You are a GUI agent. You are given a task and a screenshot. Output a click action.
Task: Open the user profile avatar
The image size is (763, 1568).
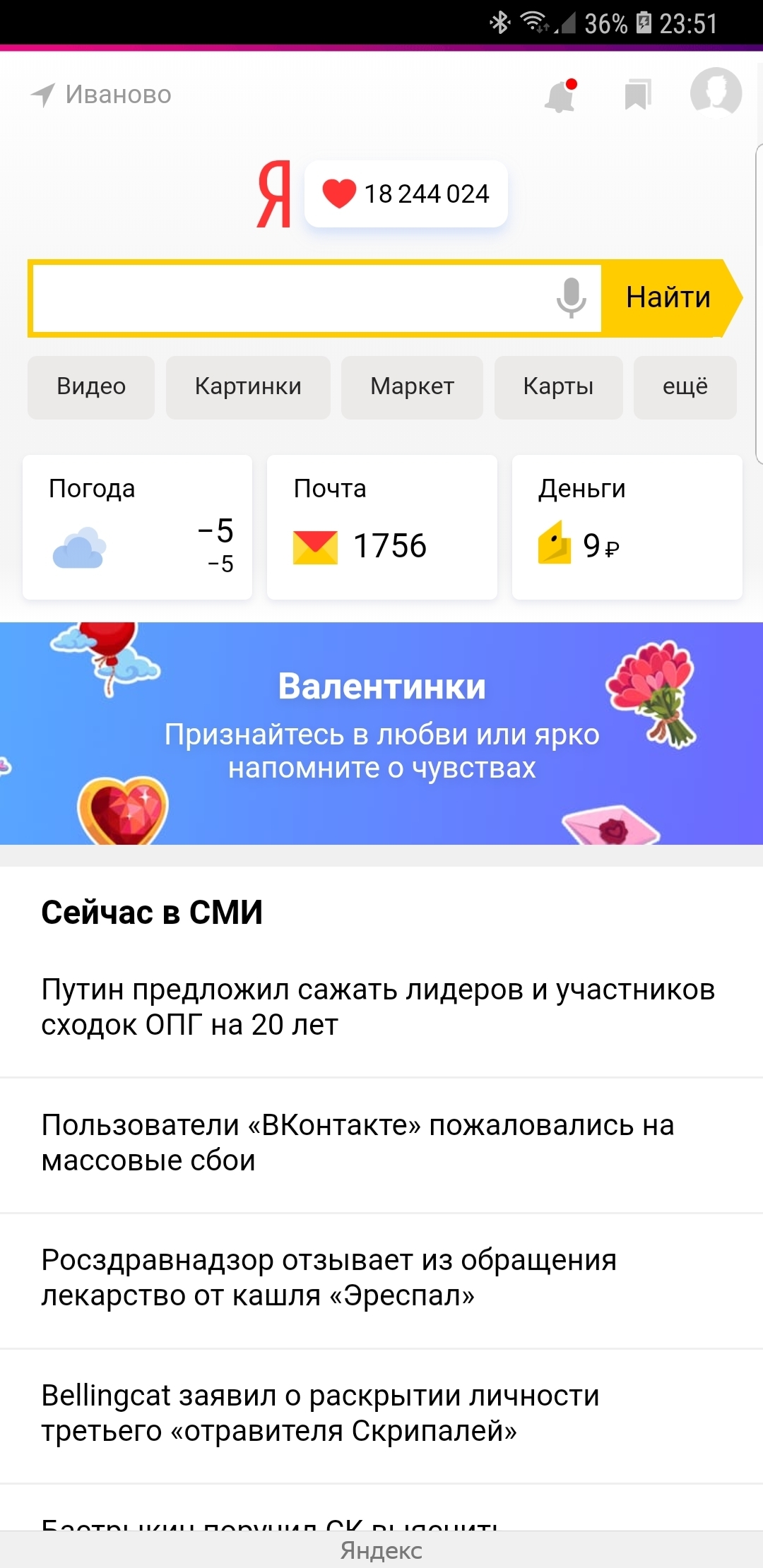(x=716, y=92)
